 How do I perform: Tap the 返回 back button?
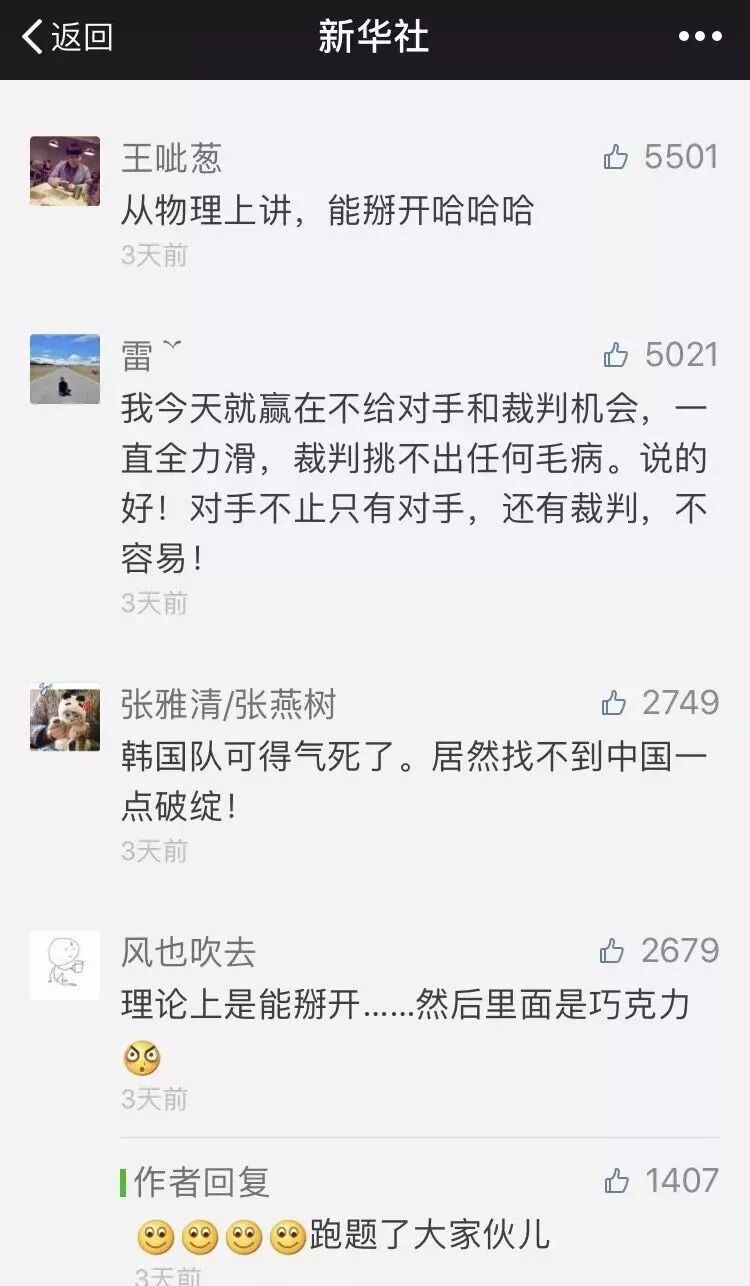66,38
